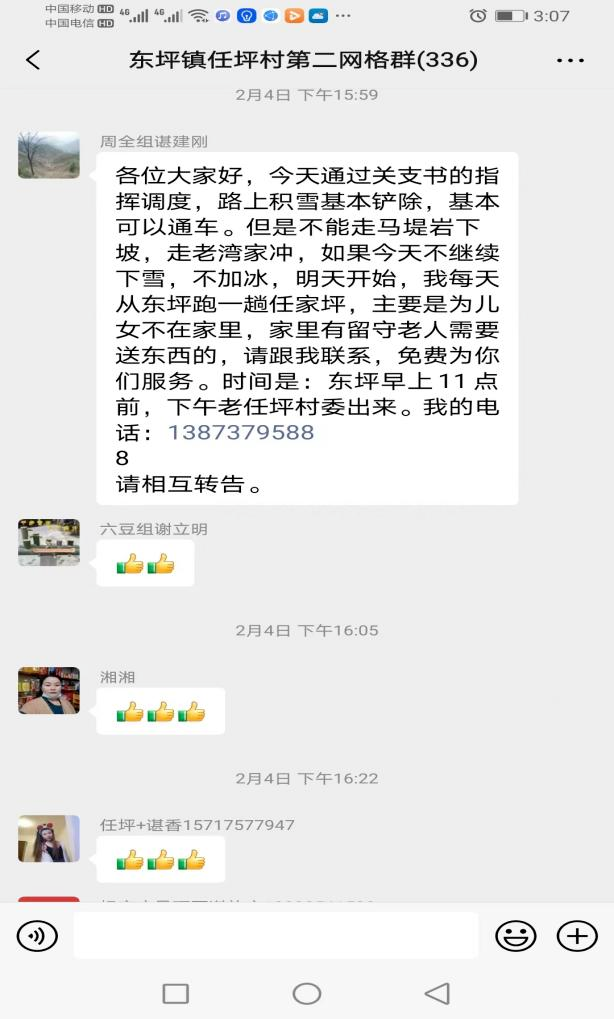Screen dimensions: 614x1019
Task: Switch to voice message input
Action: [x=37, y=936]
